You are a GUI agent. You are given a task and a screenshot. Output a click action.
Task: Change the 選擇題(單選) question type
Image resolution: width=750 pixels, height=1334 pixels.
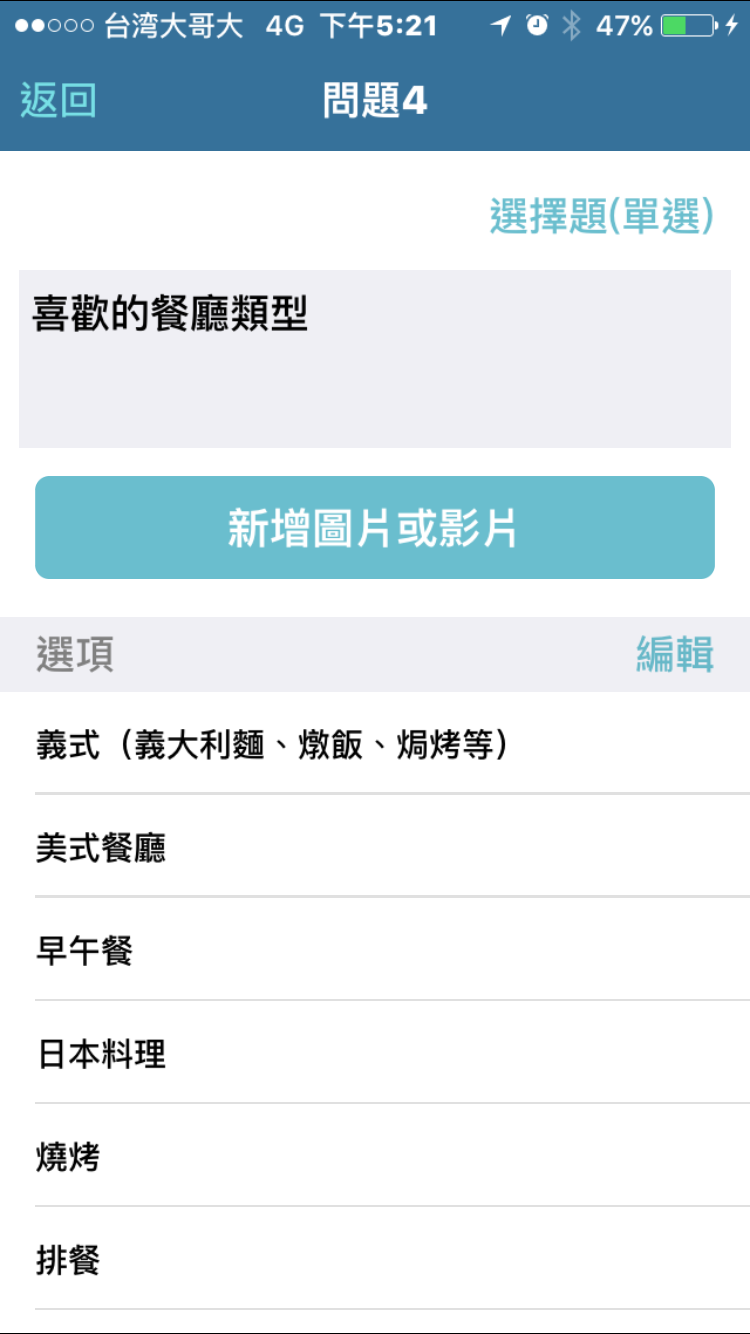pyautogui.click(x=601, y=216)
